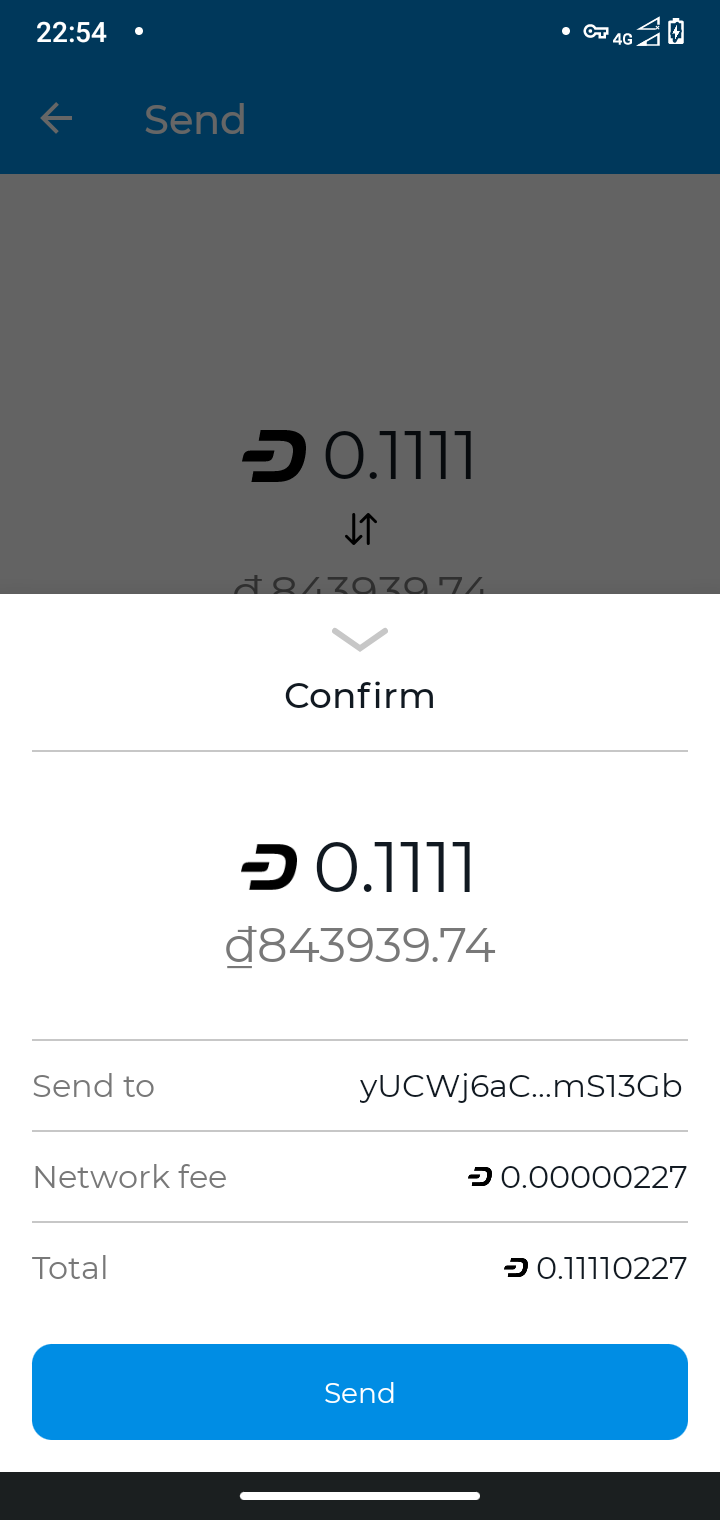720x1520 pixels.
Task: Tap the fiat amount đ843939.74
Action: [360, 944]
